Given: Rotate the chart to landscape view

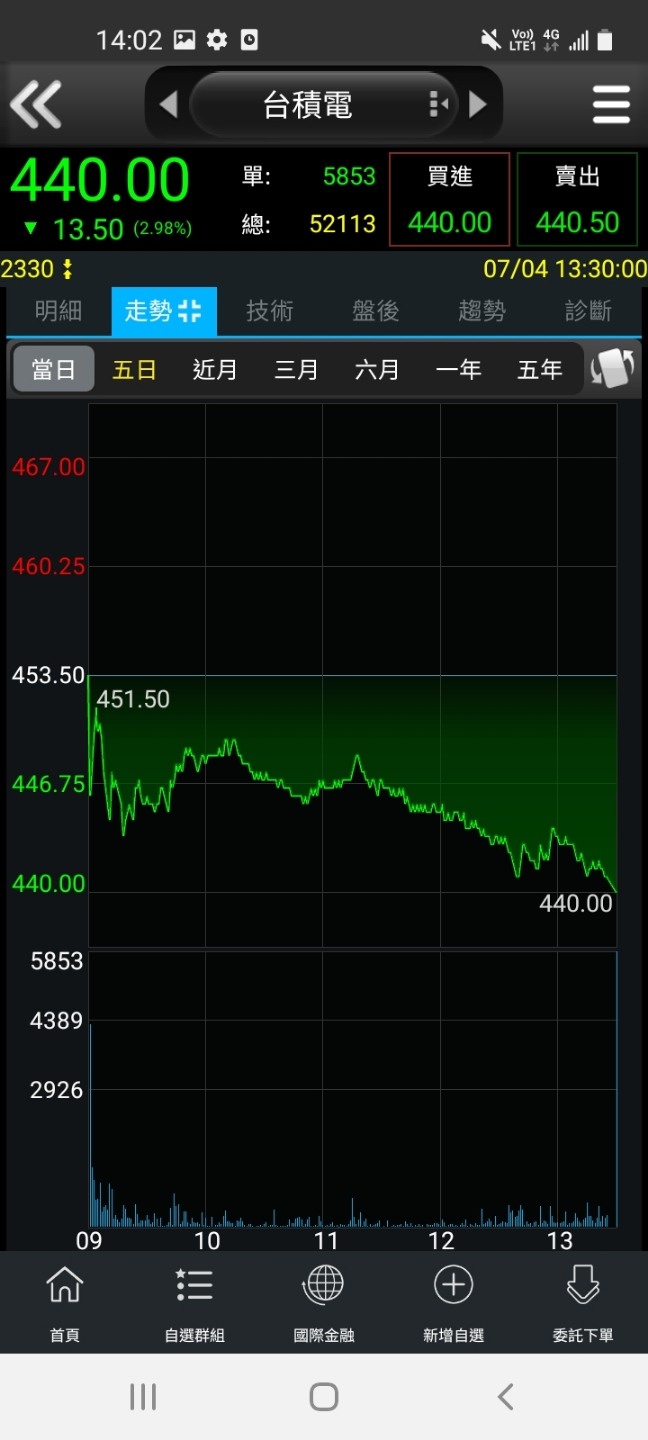Looking at the screenshot, I should point(612,369).
